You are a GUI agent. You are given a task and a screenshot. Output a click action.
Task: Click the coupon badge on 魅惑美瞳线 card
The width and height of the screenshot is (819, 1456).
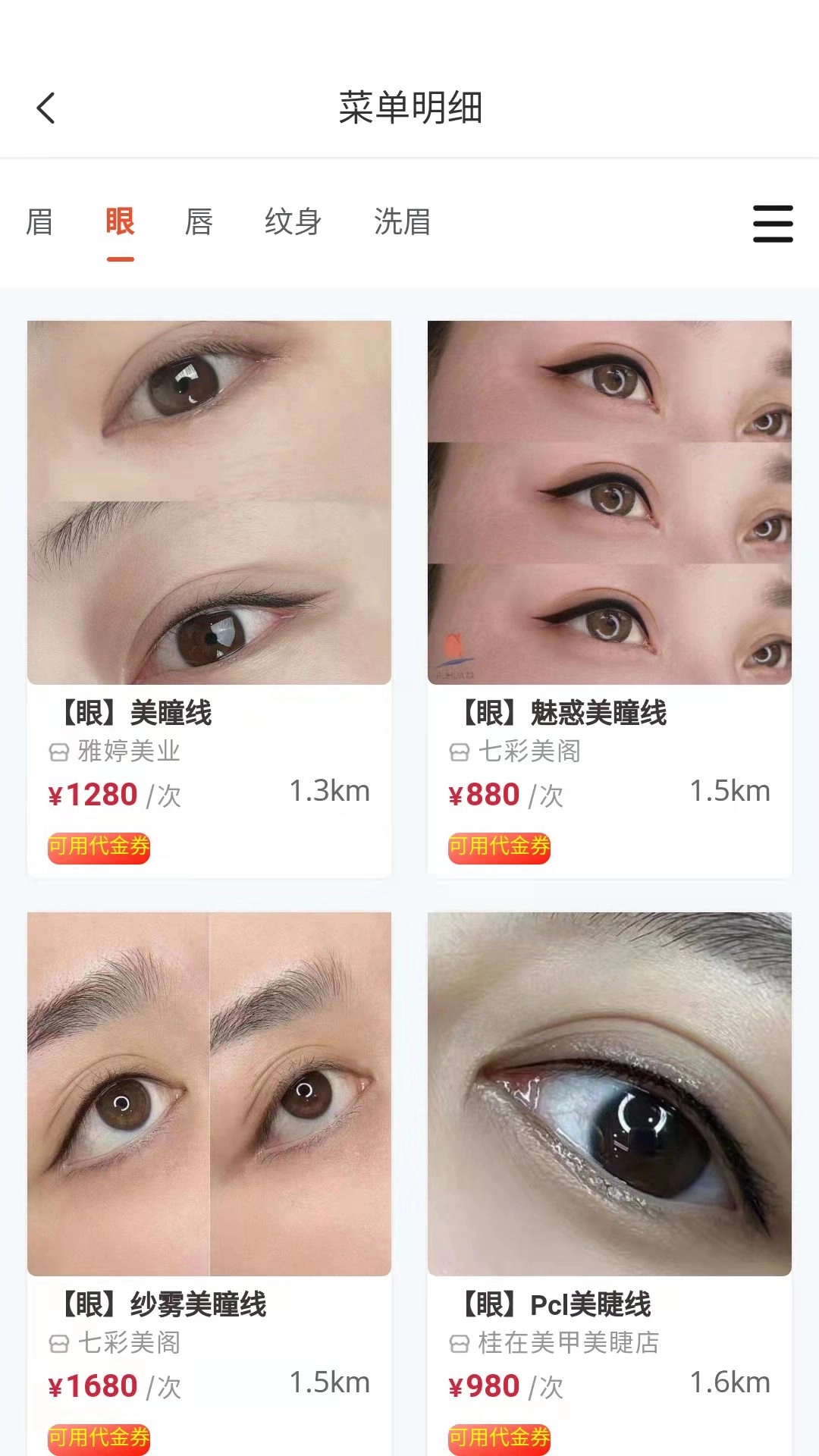click(x=498, y=847)
